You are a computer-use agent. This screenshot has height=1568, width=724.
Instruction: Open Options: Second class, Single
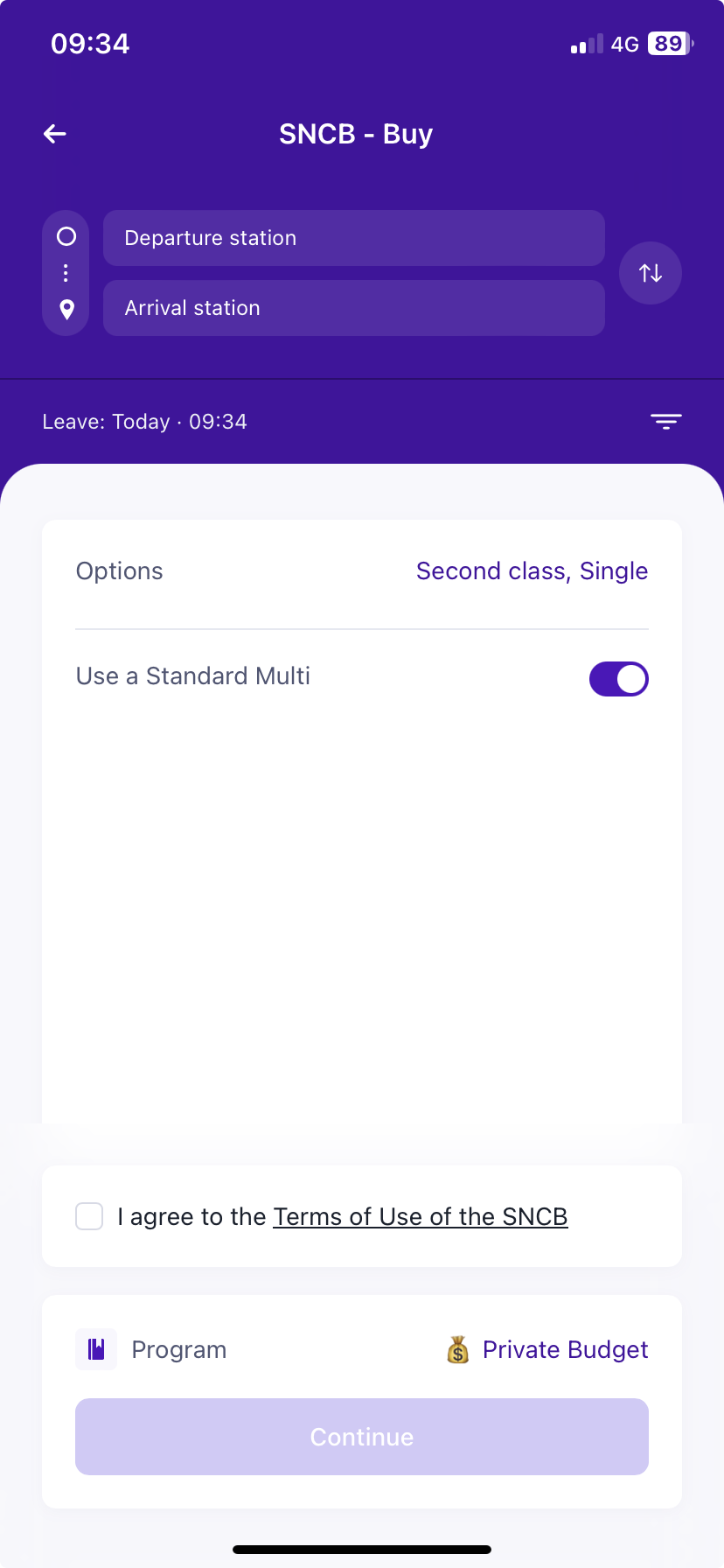(532, 571)
